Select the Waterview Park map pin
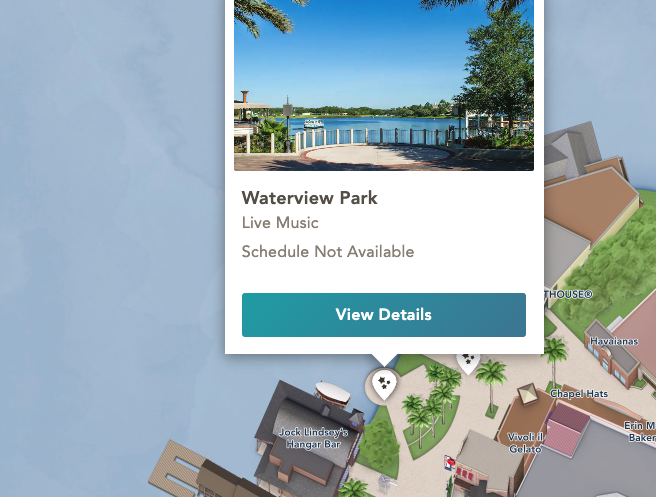Image resolution: width=656 pixels, height=497 pixels. 383,382
